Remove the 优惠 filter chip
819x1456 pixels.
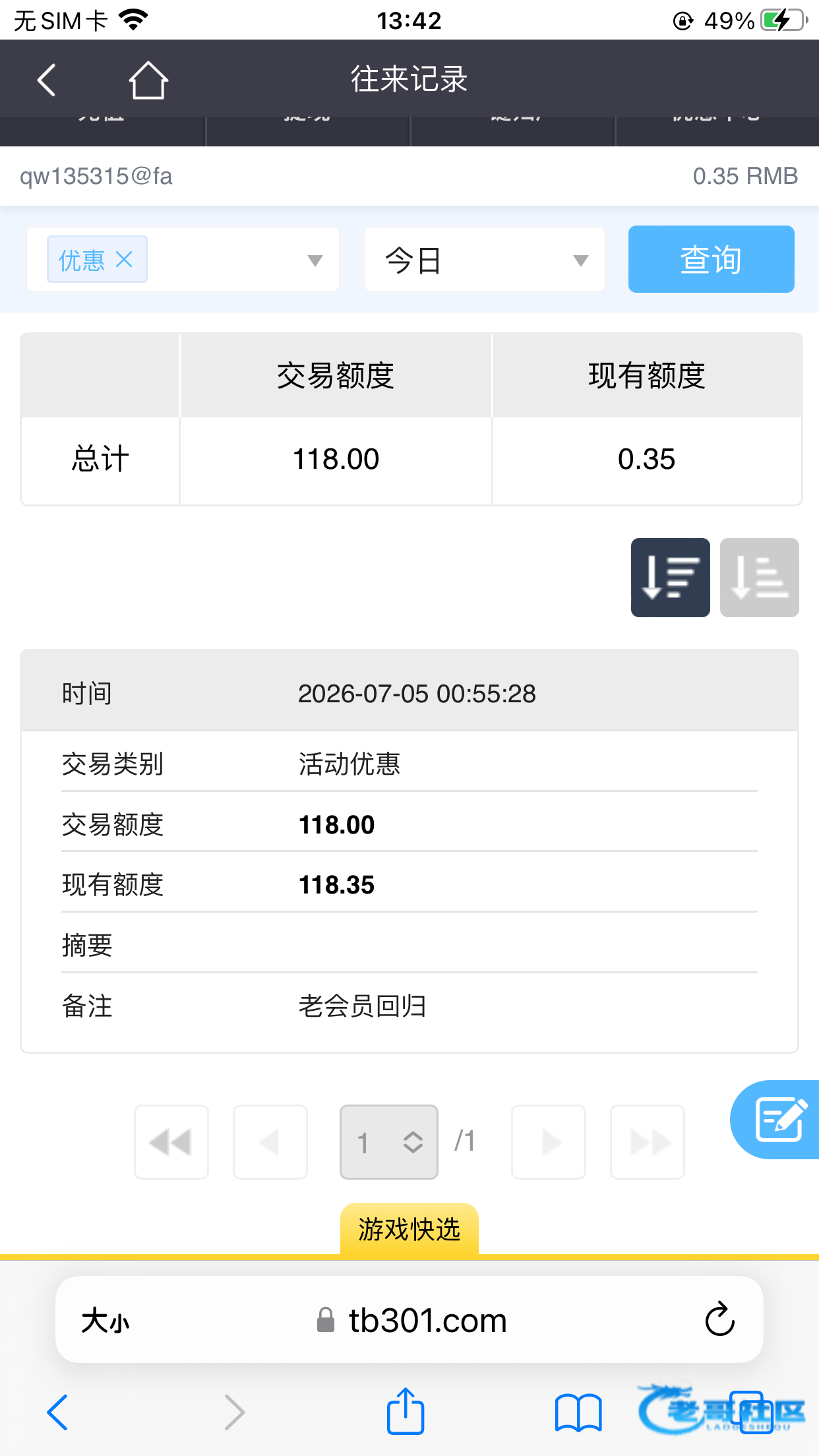(x=124, y=259)
